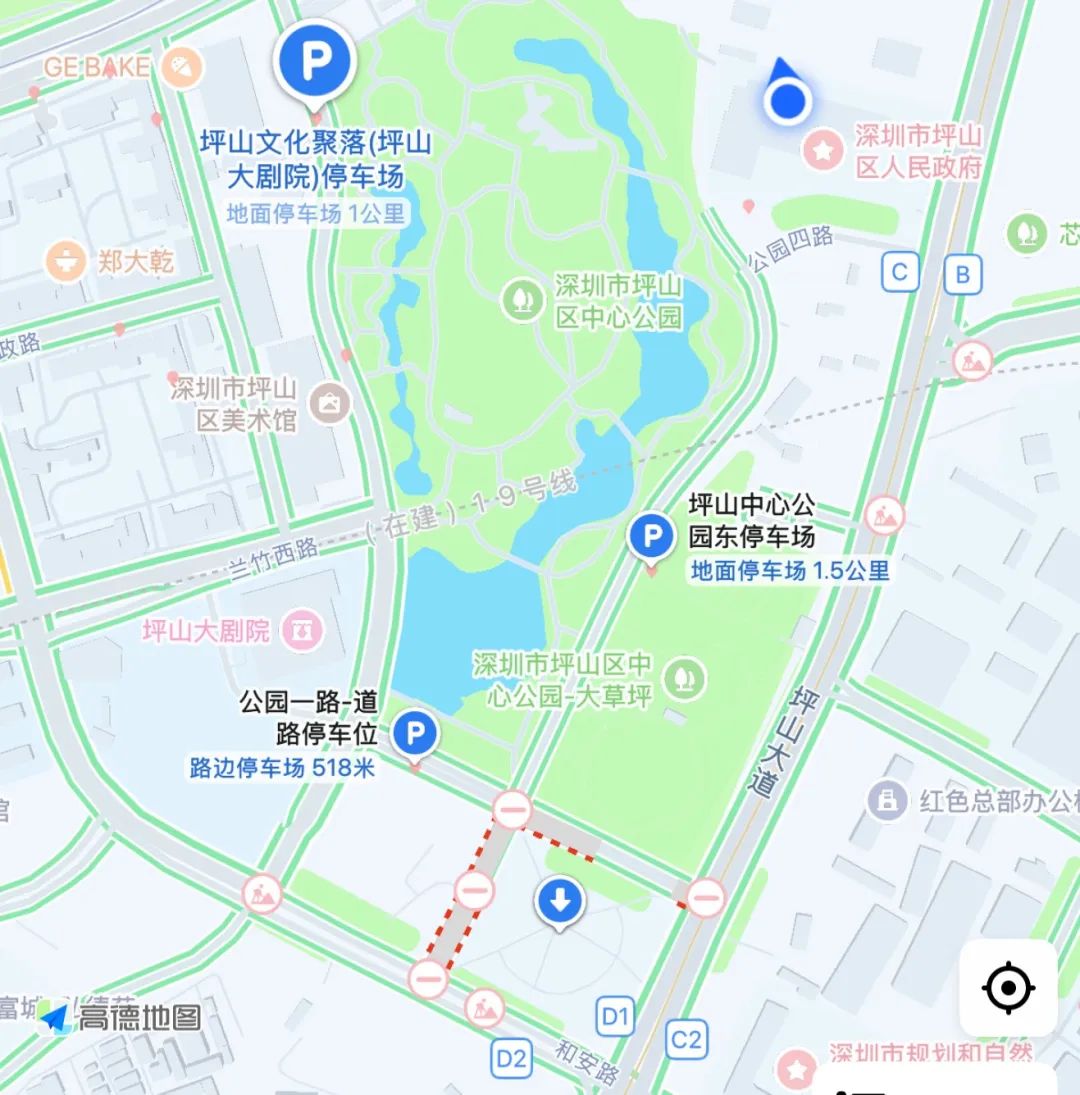Recenter the map on my location

pyautogui.click(x=1008, y=989)
